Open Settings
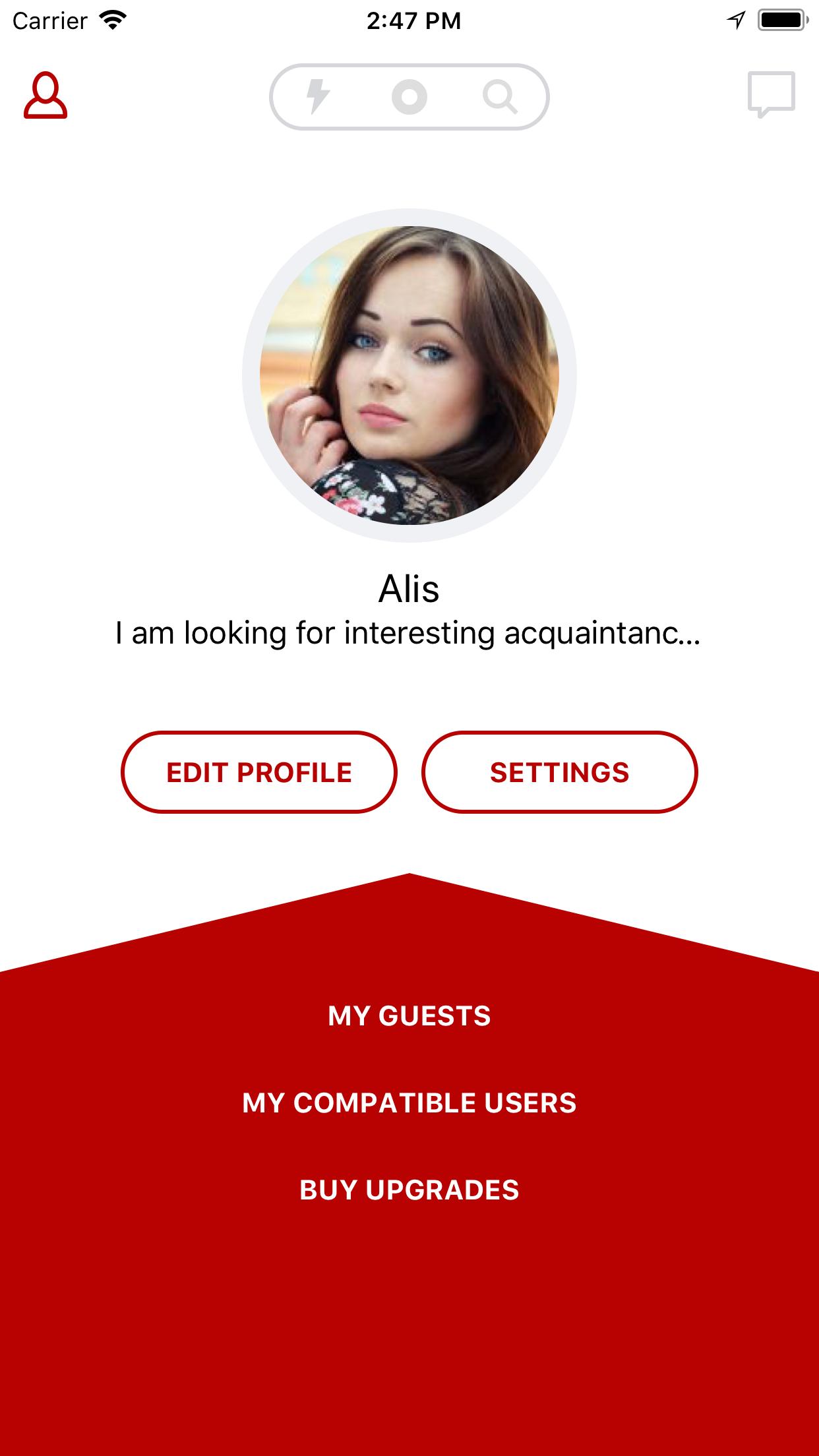The height and width of the screenshot is (1456, 819). [x=559, y=772]
